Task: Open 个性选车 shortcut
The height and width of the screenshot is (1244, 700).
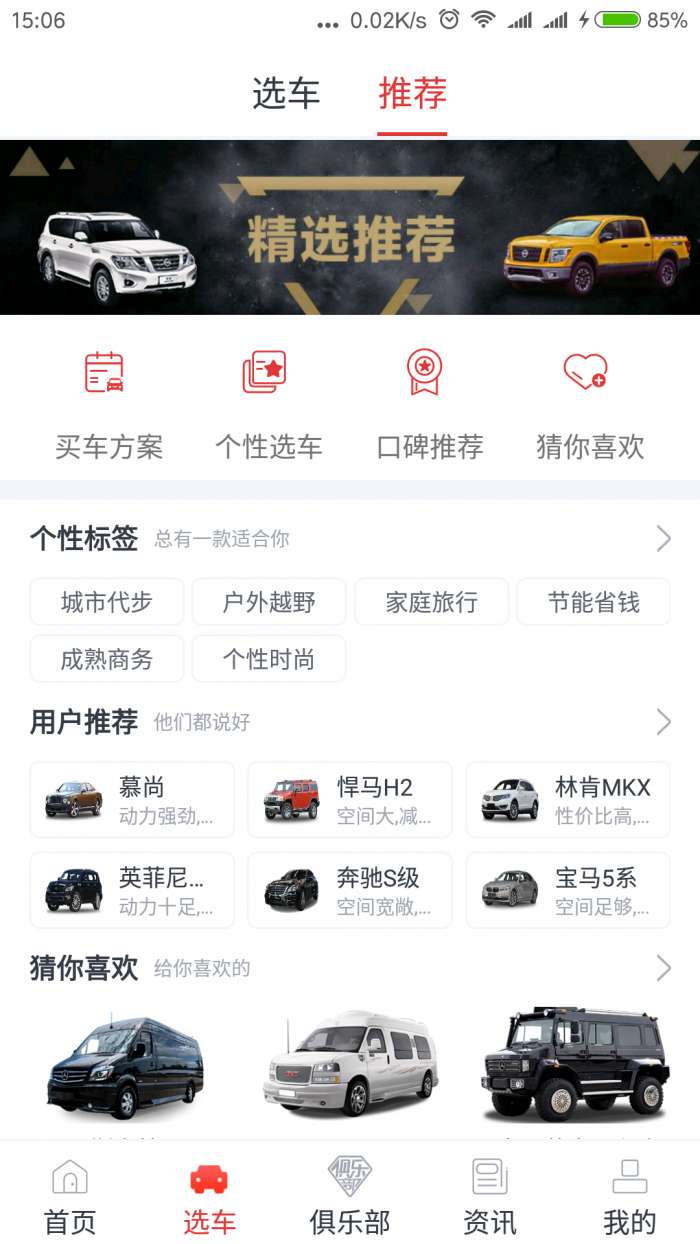Action: coord(268,405)
